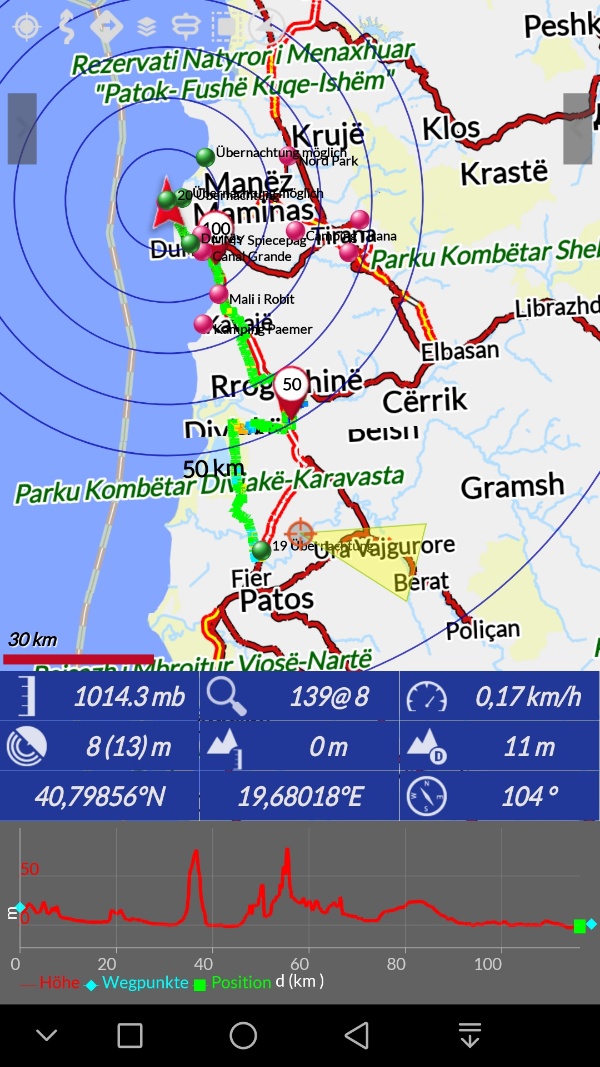The image size is (600, 1067).
Task: Expand the right side panel handle
Action: (x=577, y=128)
